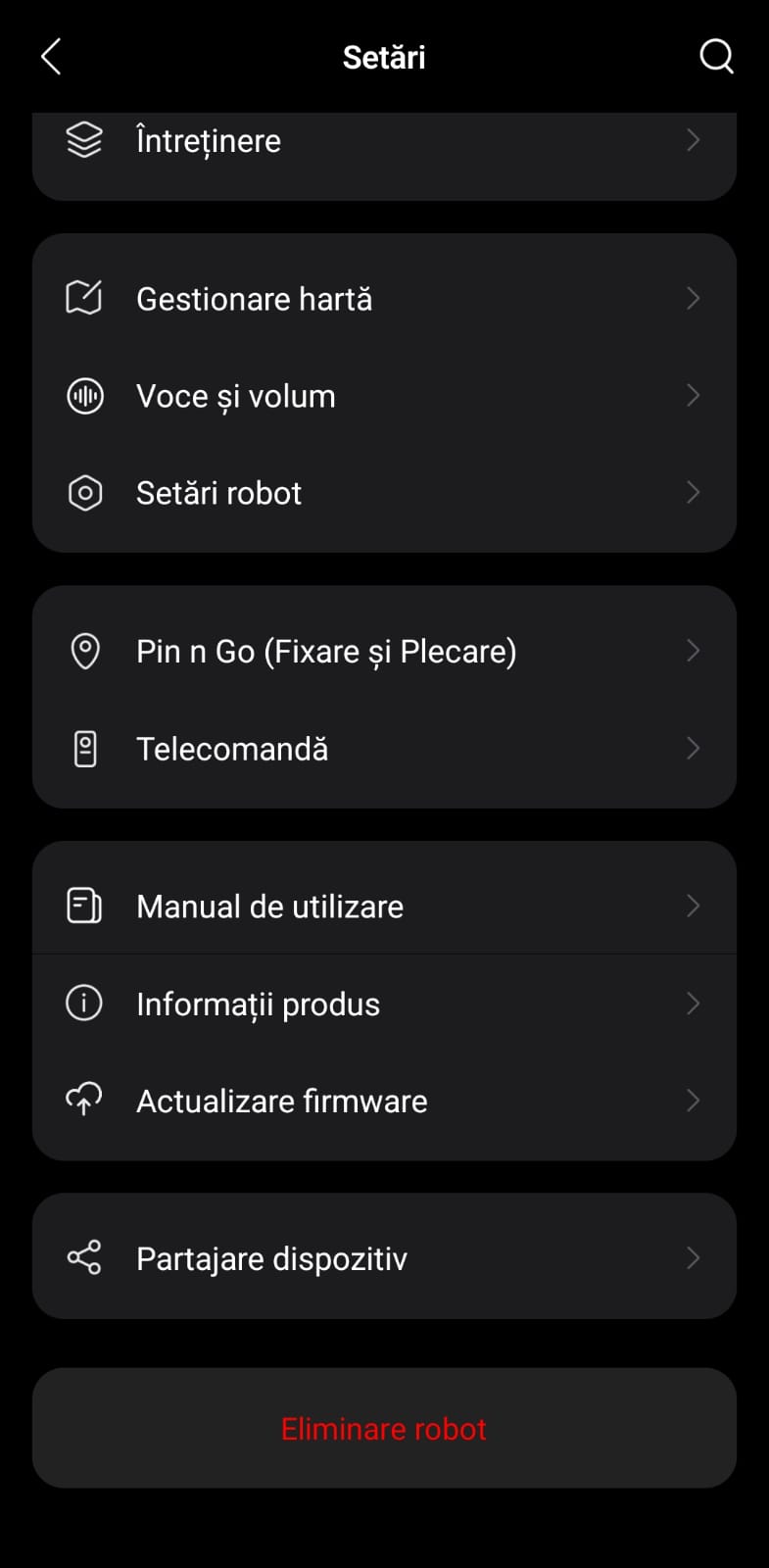Screen dimensions: 769x1568
Task: Open Gestionare hartă settings
Action: (384, 298)
